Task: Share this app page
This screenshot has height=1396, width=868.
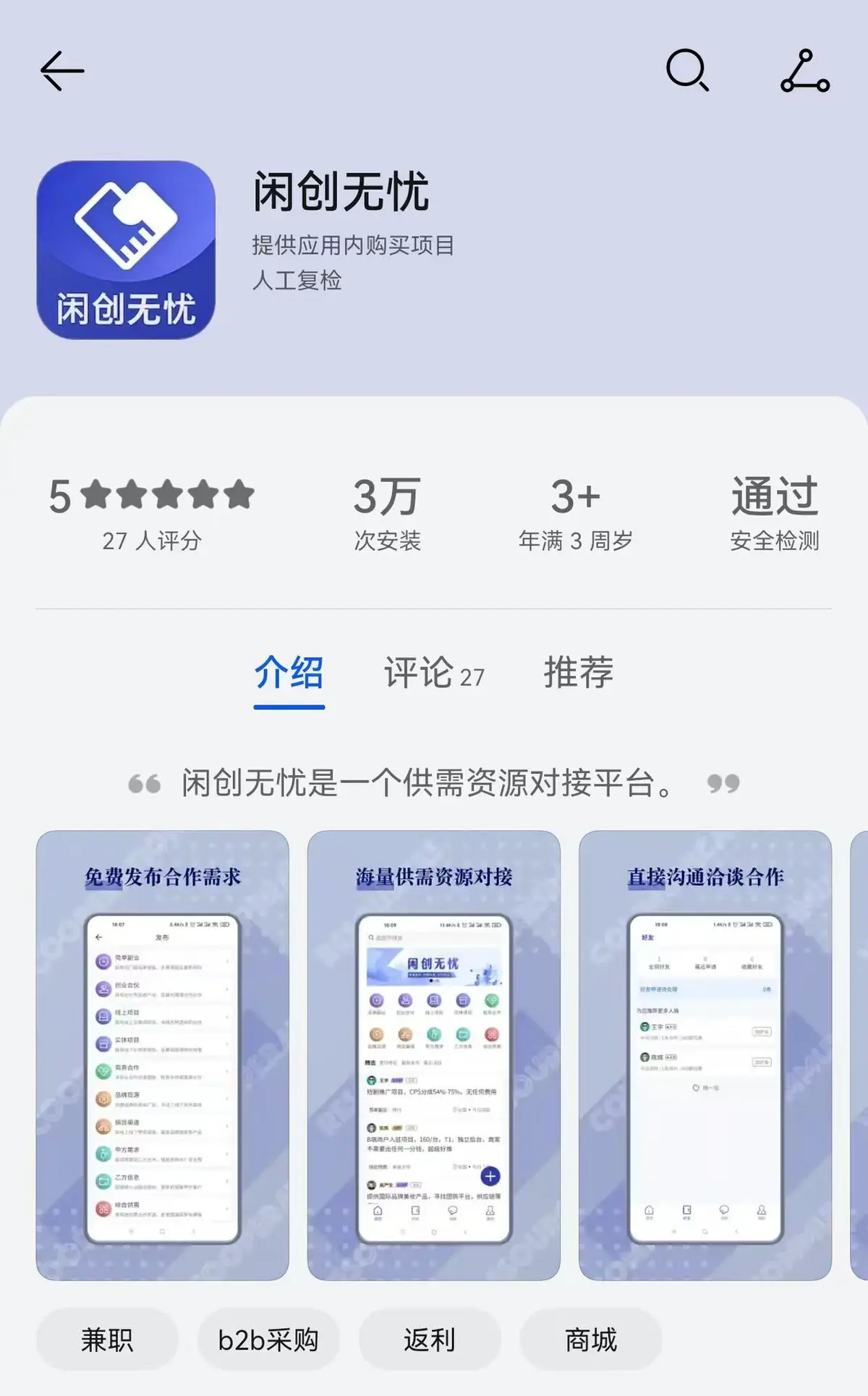Action: (x=805, y=71)
